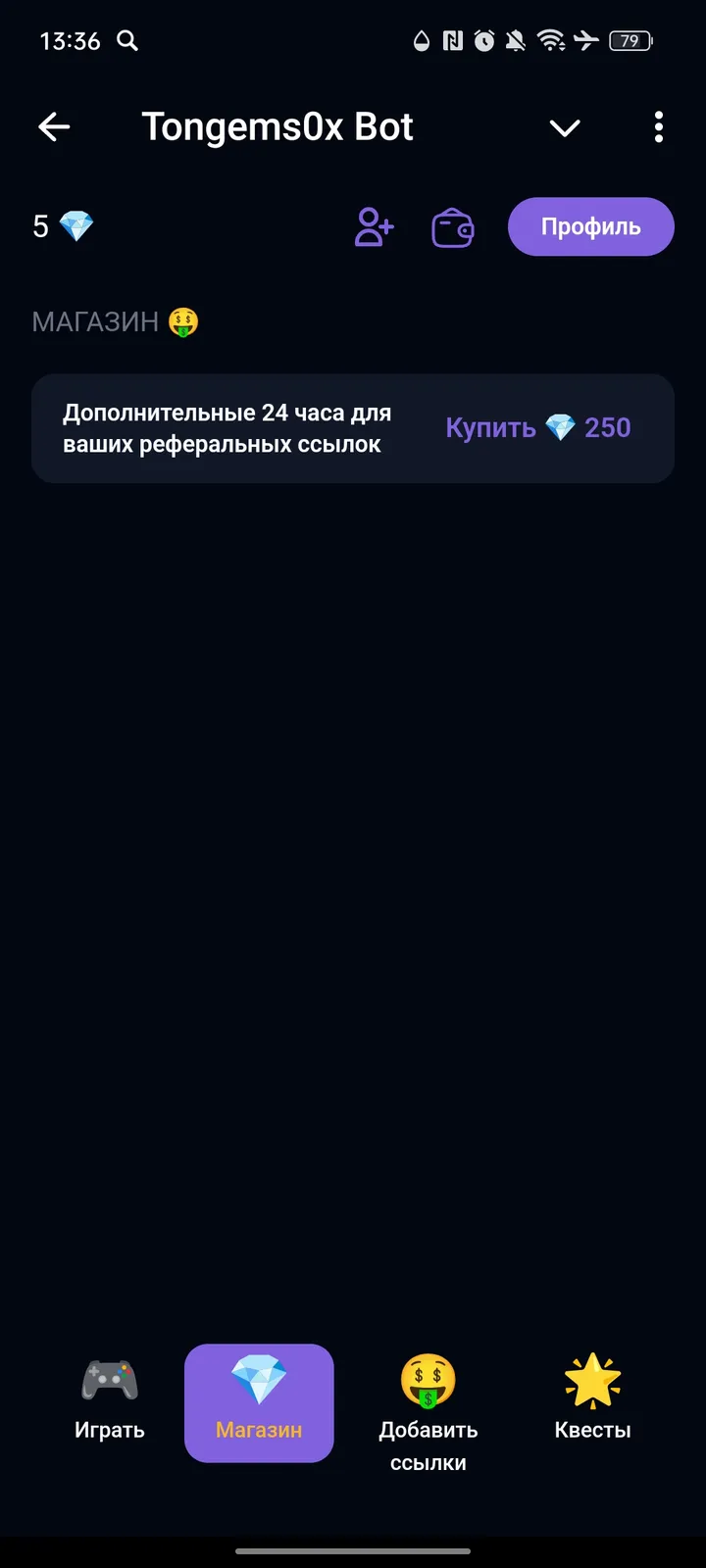
Task: Tap the back arrow
Action: pos(54,127)
